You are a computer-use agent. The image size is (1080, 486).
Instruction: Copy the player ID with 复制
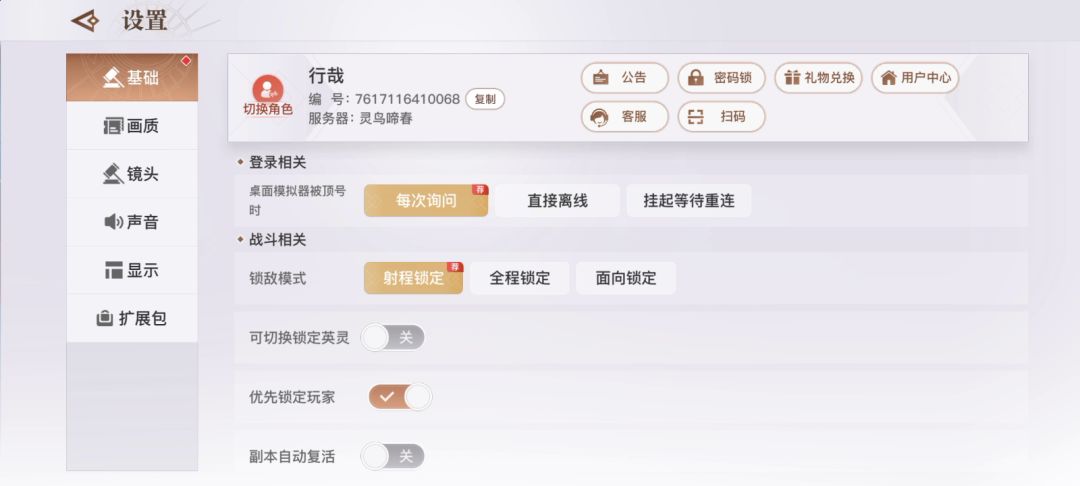pyautogui.click(x=485, y=99)
